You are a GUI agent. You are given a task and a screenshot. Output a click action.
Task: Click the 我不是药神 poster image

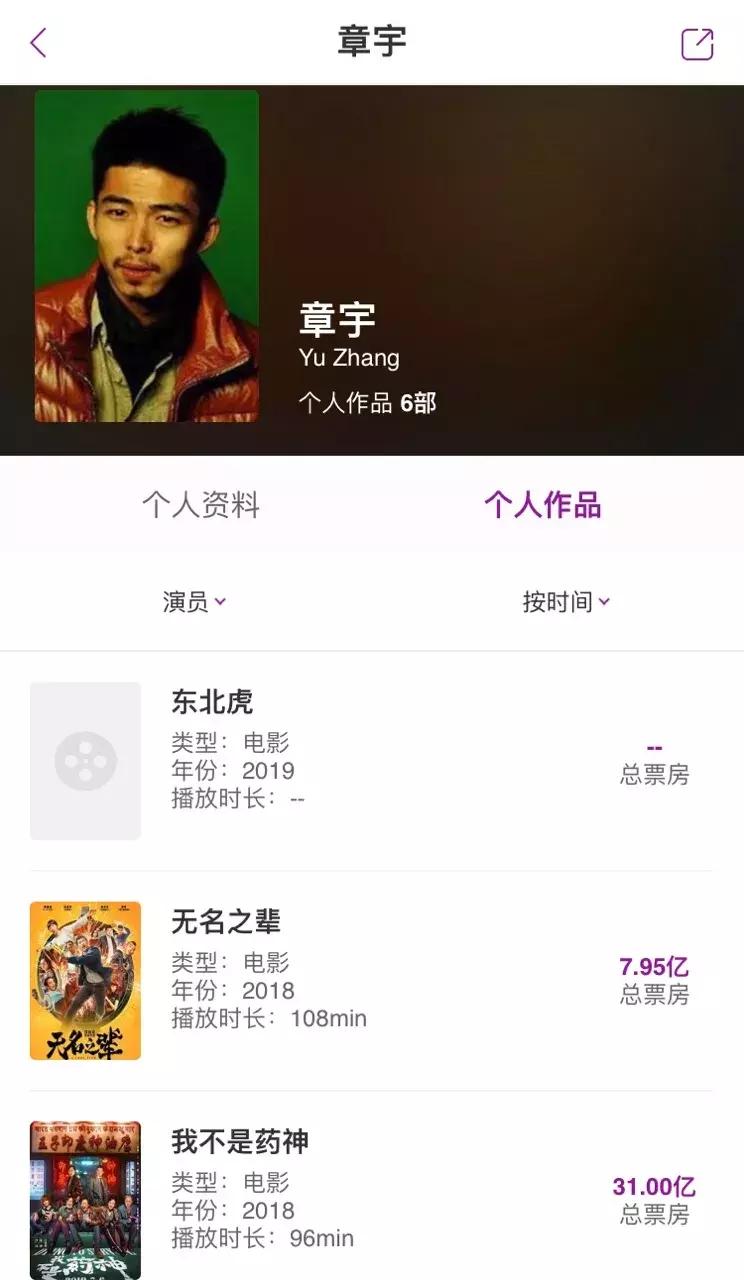pos(85,1197)
